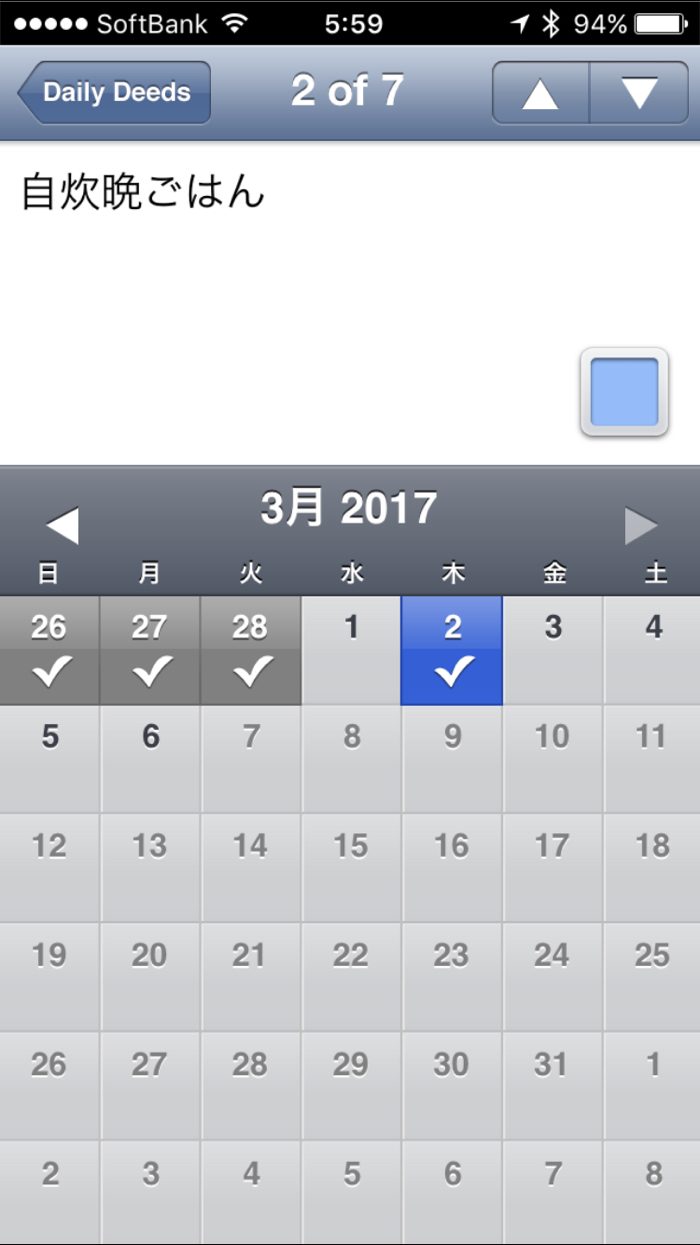Uncheck February 26 in the top row
The height and width of the screenshot is (1245, 700).
[x=50, y=650]
